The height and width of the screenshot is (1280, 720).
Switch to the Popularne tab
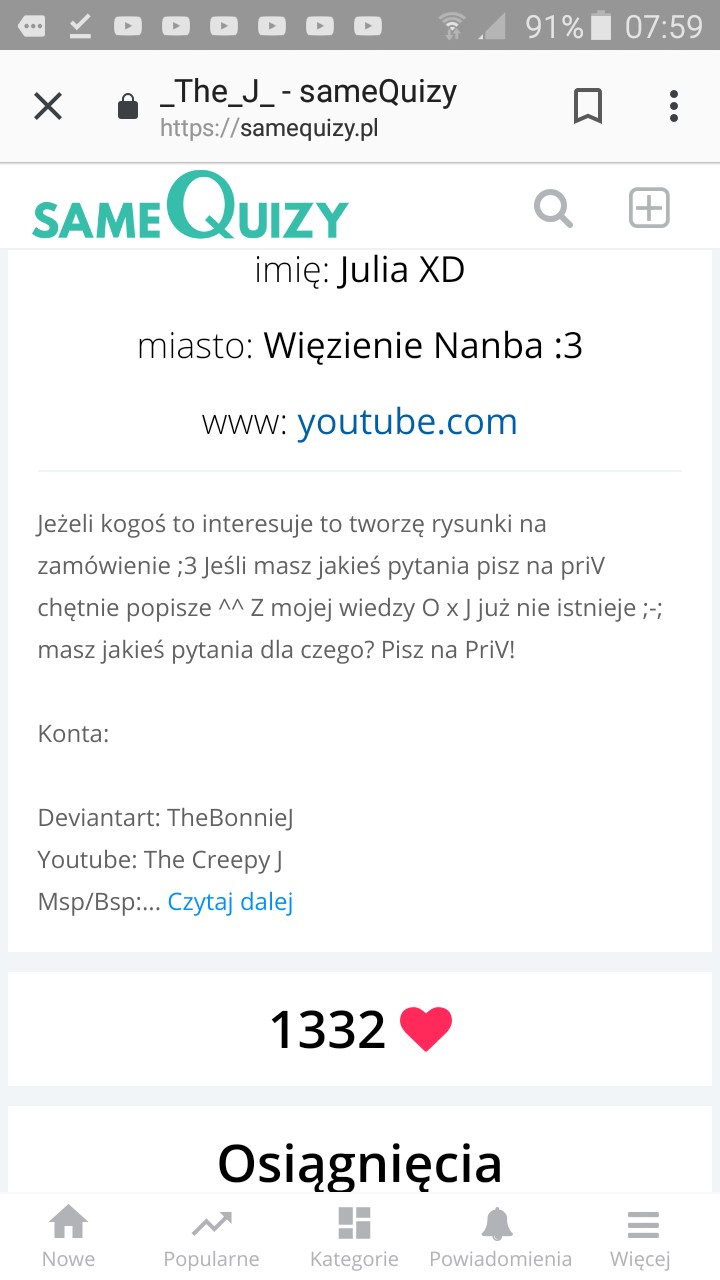(x=211, y=1237)
